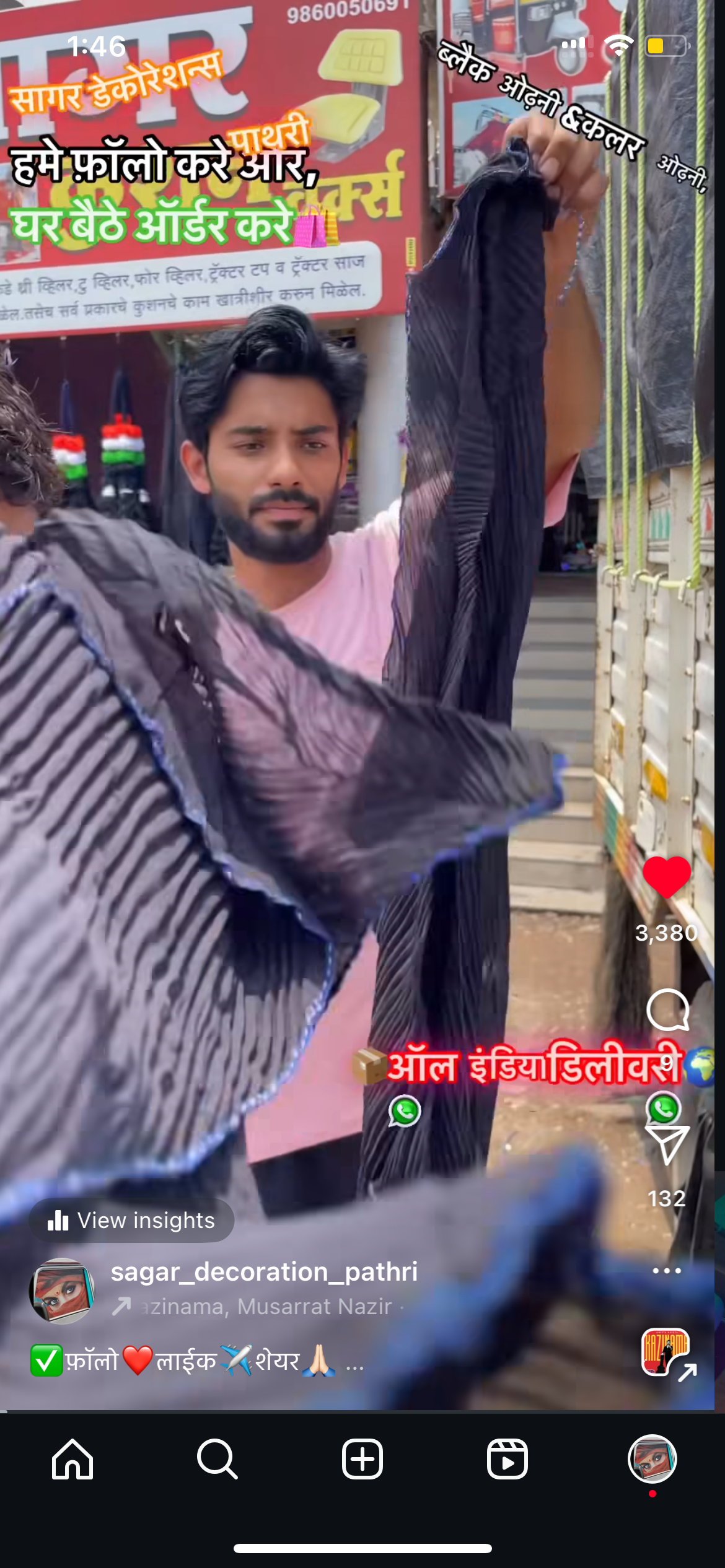Open your Profile tab

pyautogui.click(x=652, y=1458)
